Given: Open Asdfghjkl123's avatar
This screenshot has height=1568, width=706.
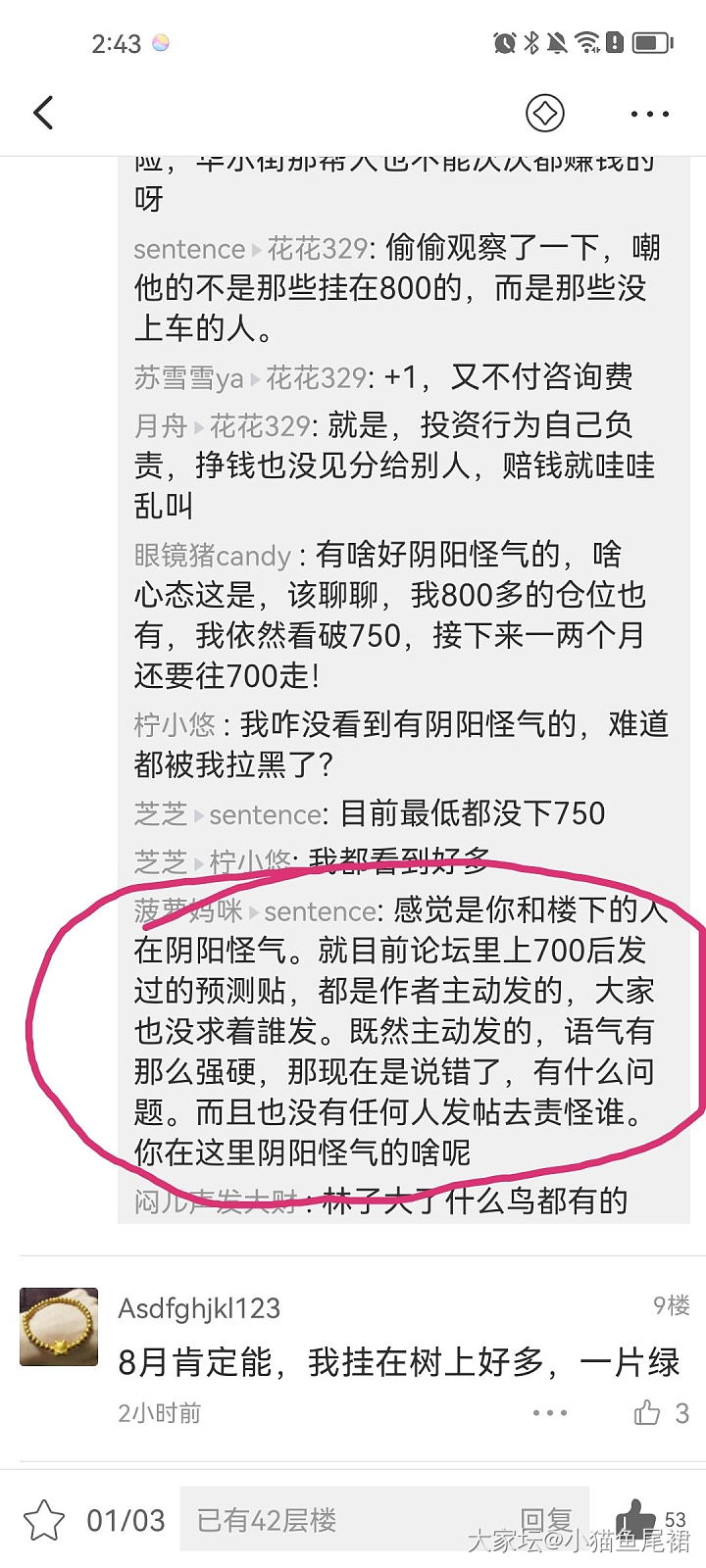Looking at the screenshot, I should click(x=59, y=1327).
